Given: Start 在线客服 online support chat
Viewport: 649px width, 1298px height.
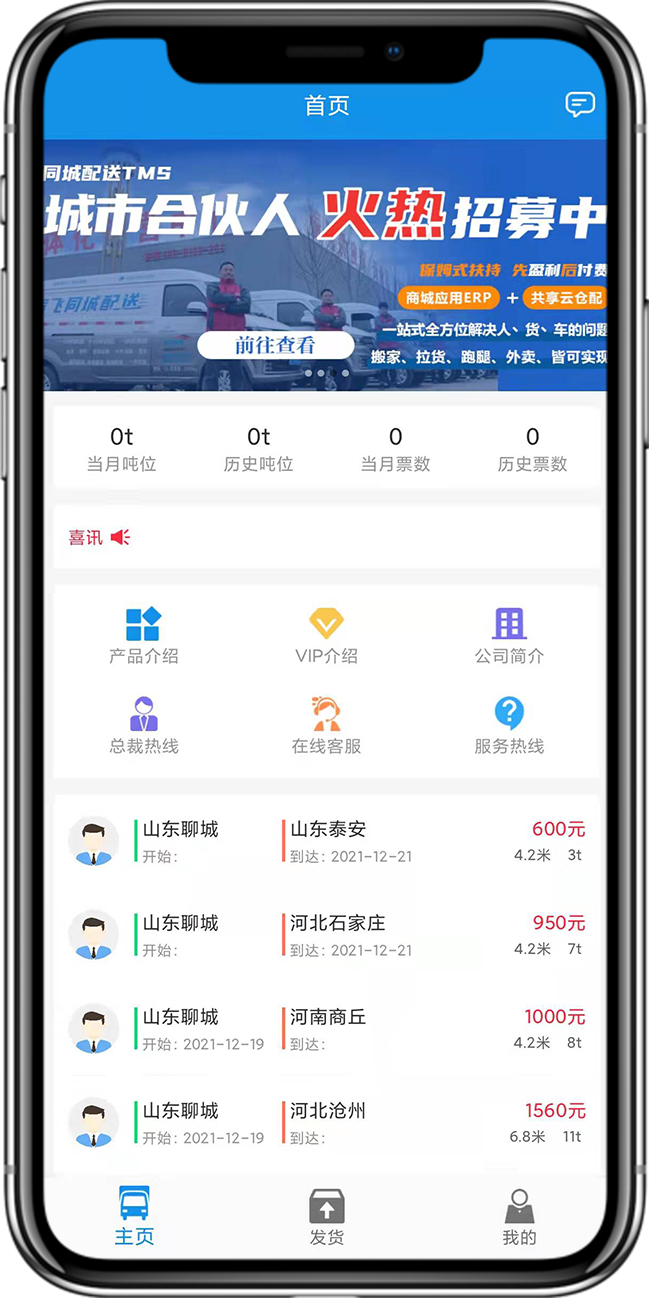Looking at the screenshot, I should [x=326, y=725].
